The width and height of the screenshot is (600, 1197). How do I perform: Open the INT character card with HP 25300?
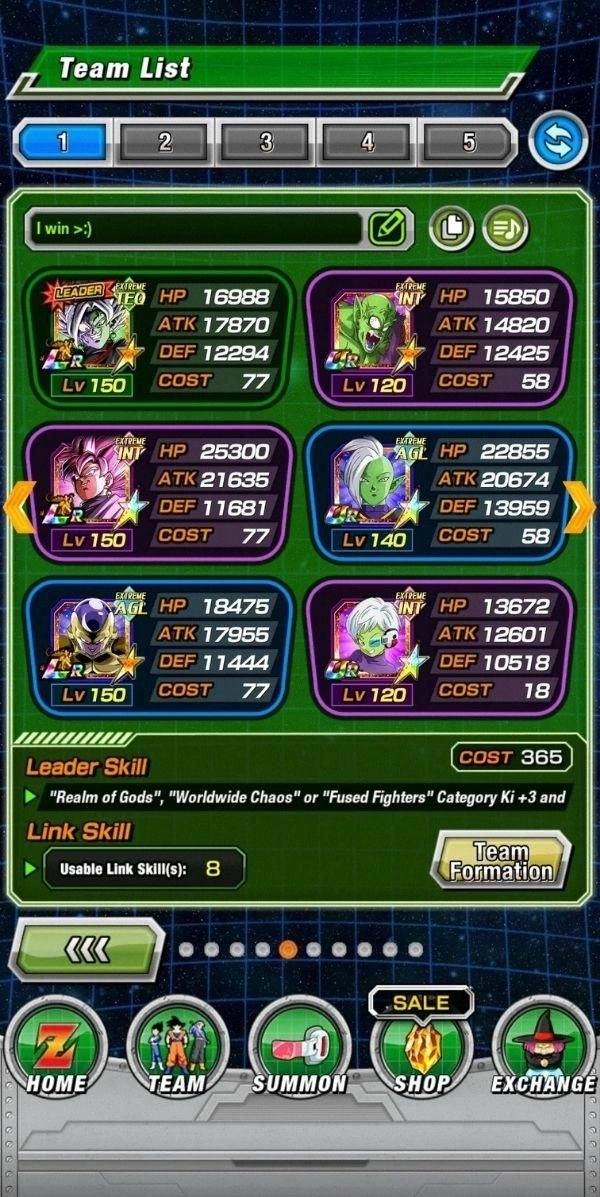[159, 493]
